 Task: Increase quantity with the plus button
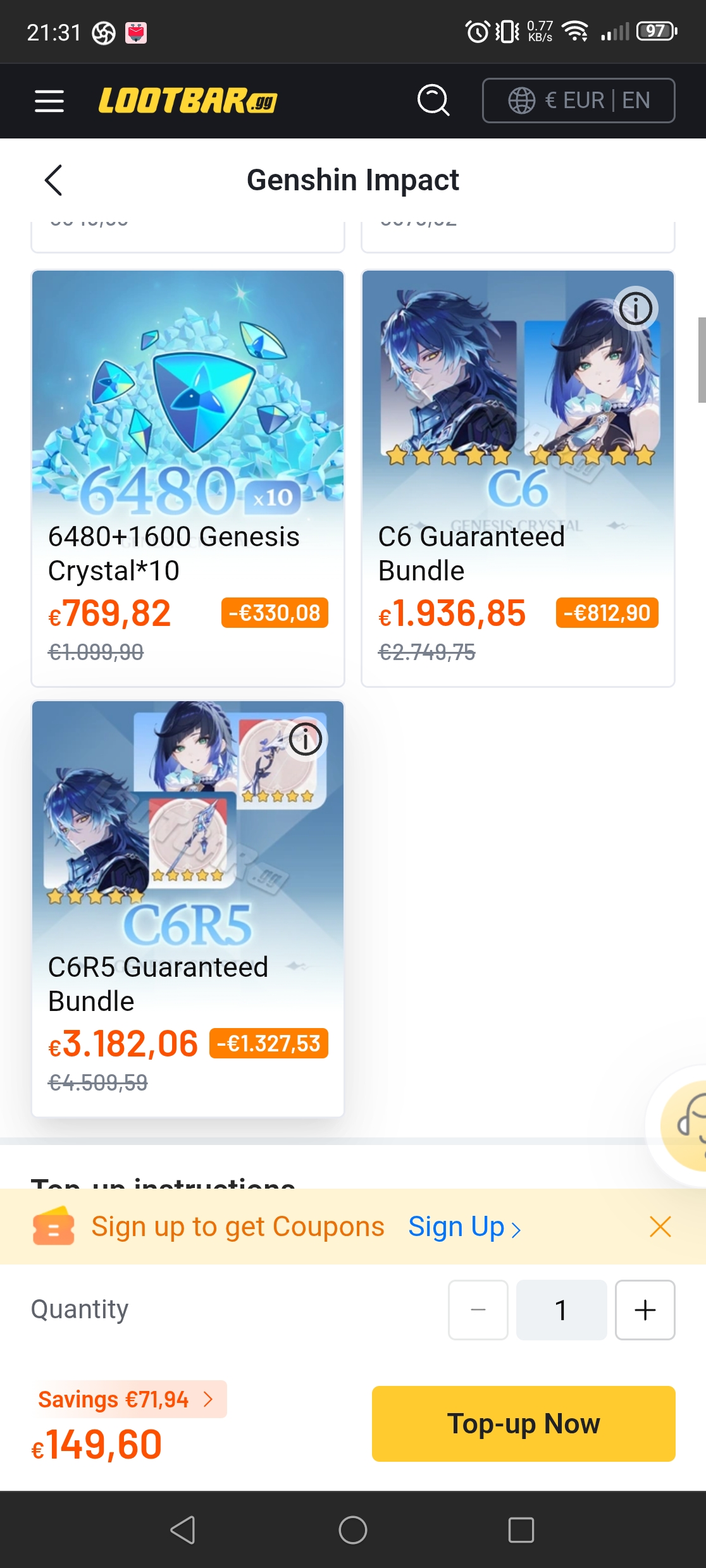click(x=645, y=1310)
